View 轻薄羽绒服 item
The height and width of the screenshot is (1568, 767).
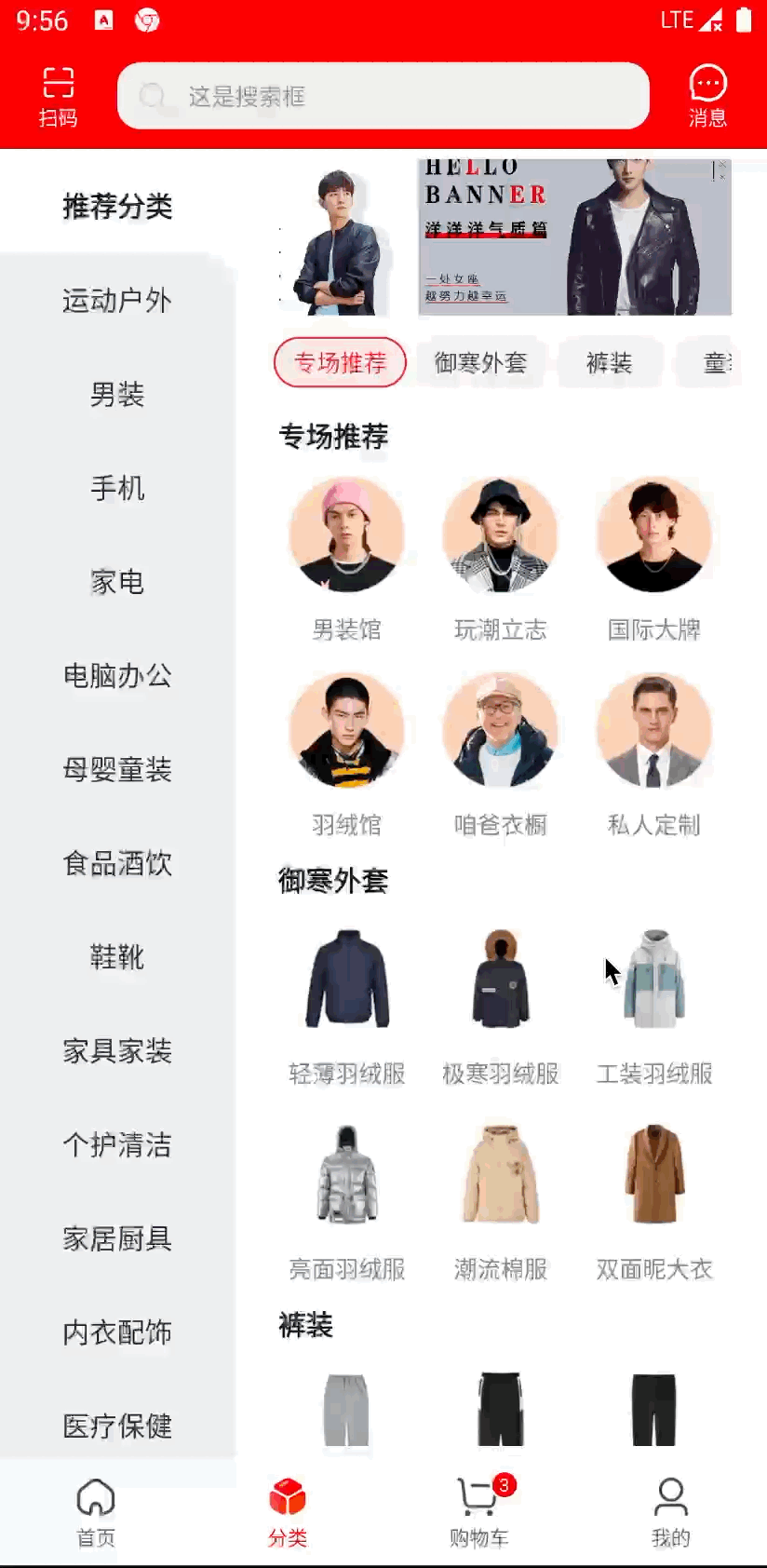click(346, 1006)
